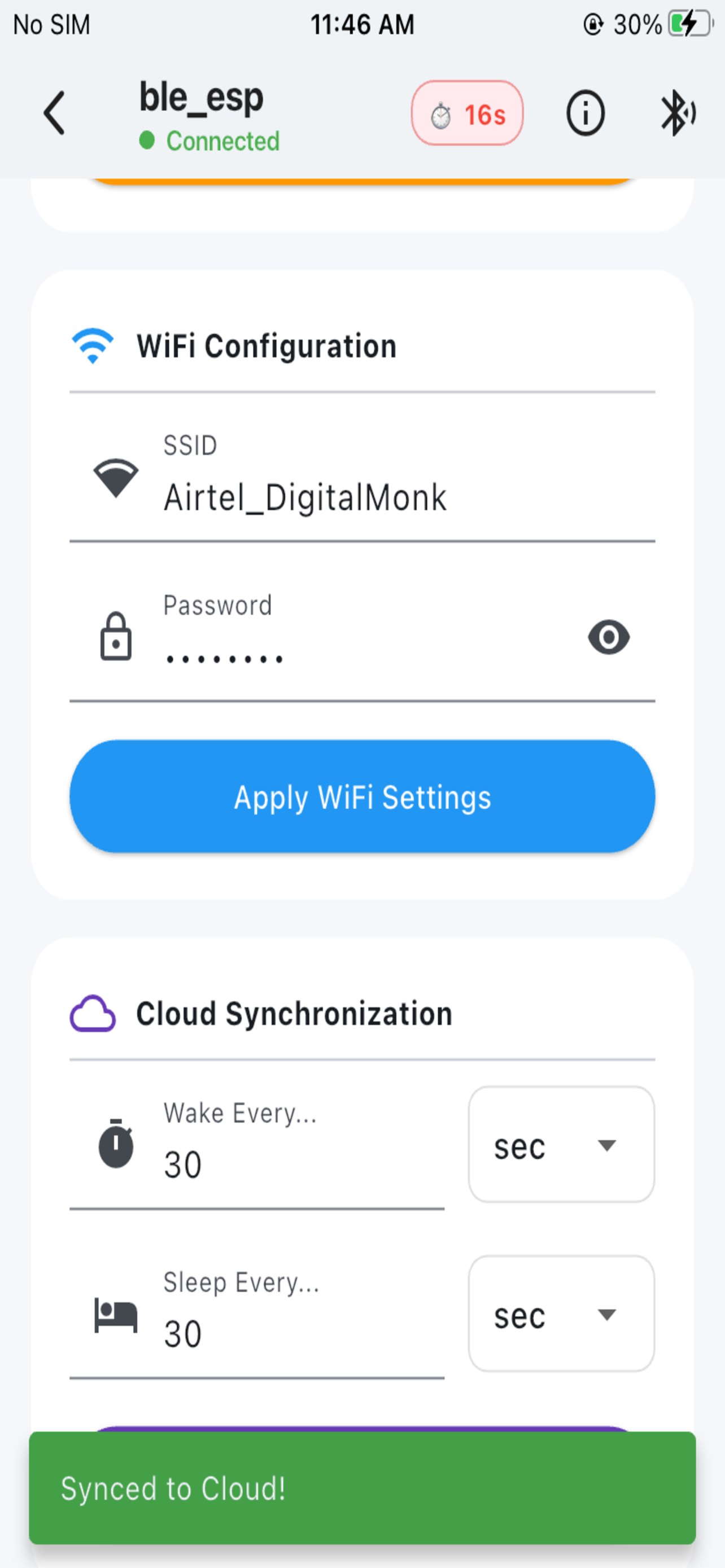Screen dimensions: 725x1568
Task: Reveal the hidden WiFi password
Action: coord(608,636)
